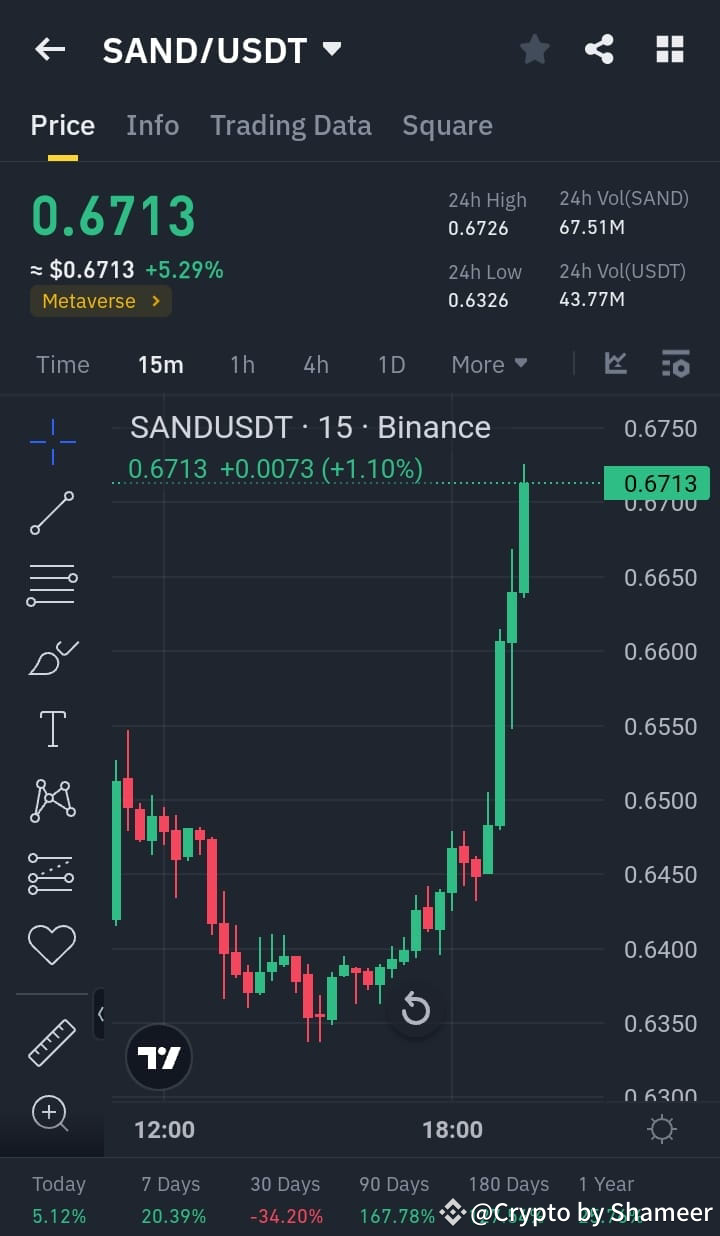Open the SAND/USDT pair selector dropdown
The image size is (720, 1236).
(331, 48)
